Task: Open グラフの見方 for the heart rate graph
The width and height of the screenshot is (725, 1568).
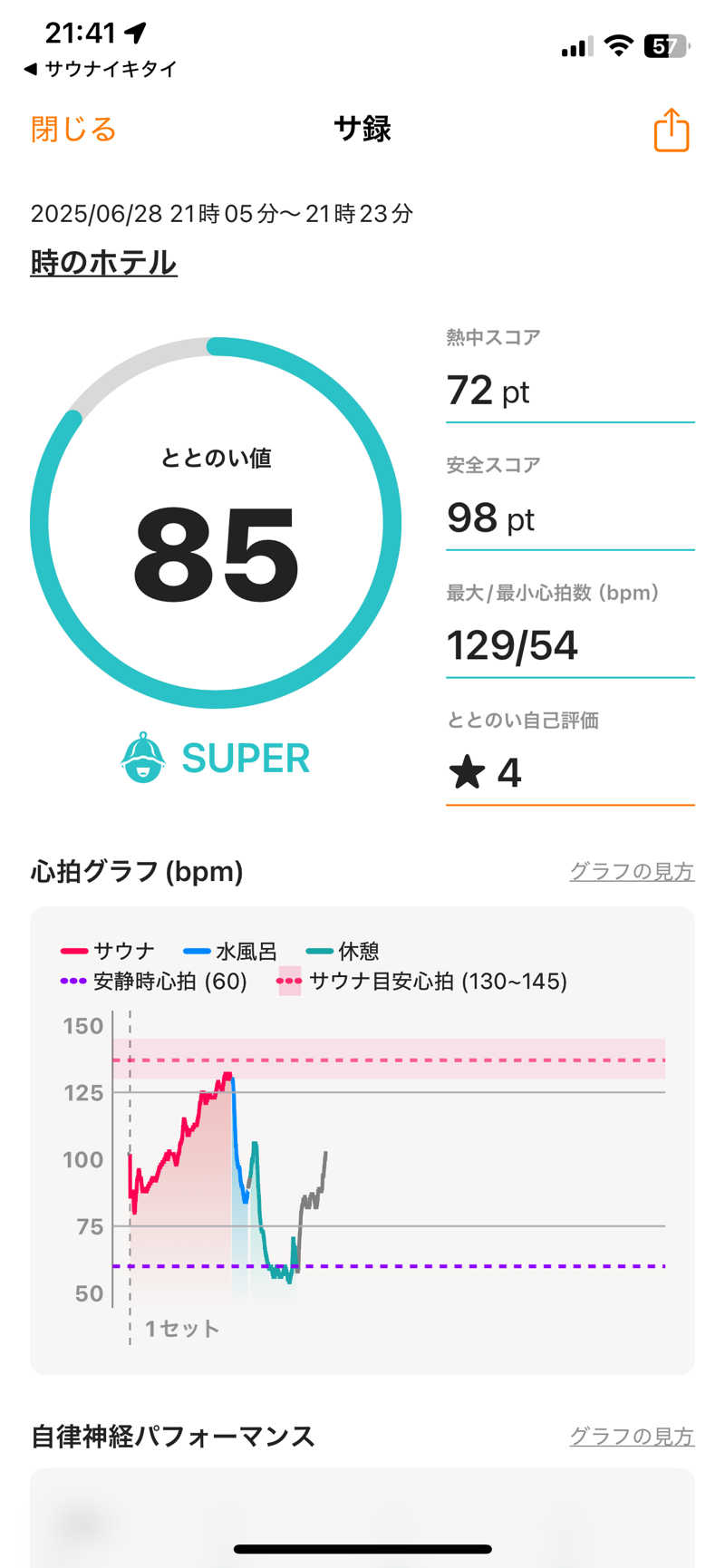Action: coord(631,871)
